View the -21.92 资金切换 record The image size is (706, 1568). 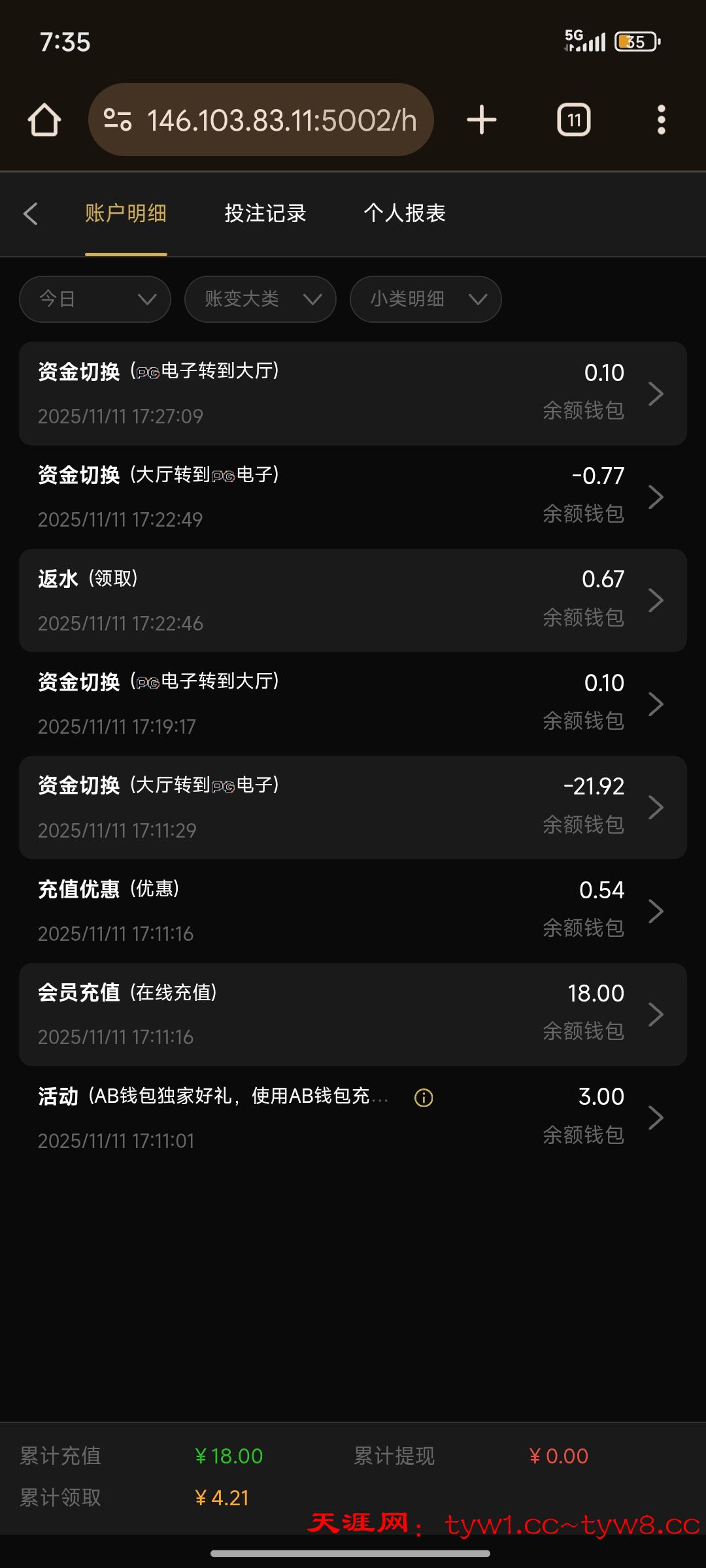353,808
